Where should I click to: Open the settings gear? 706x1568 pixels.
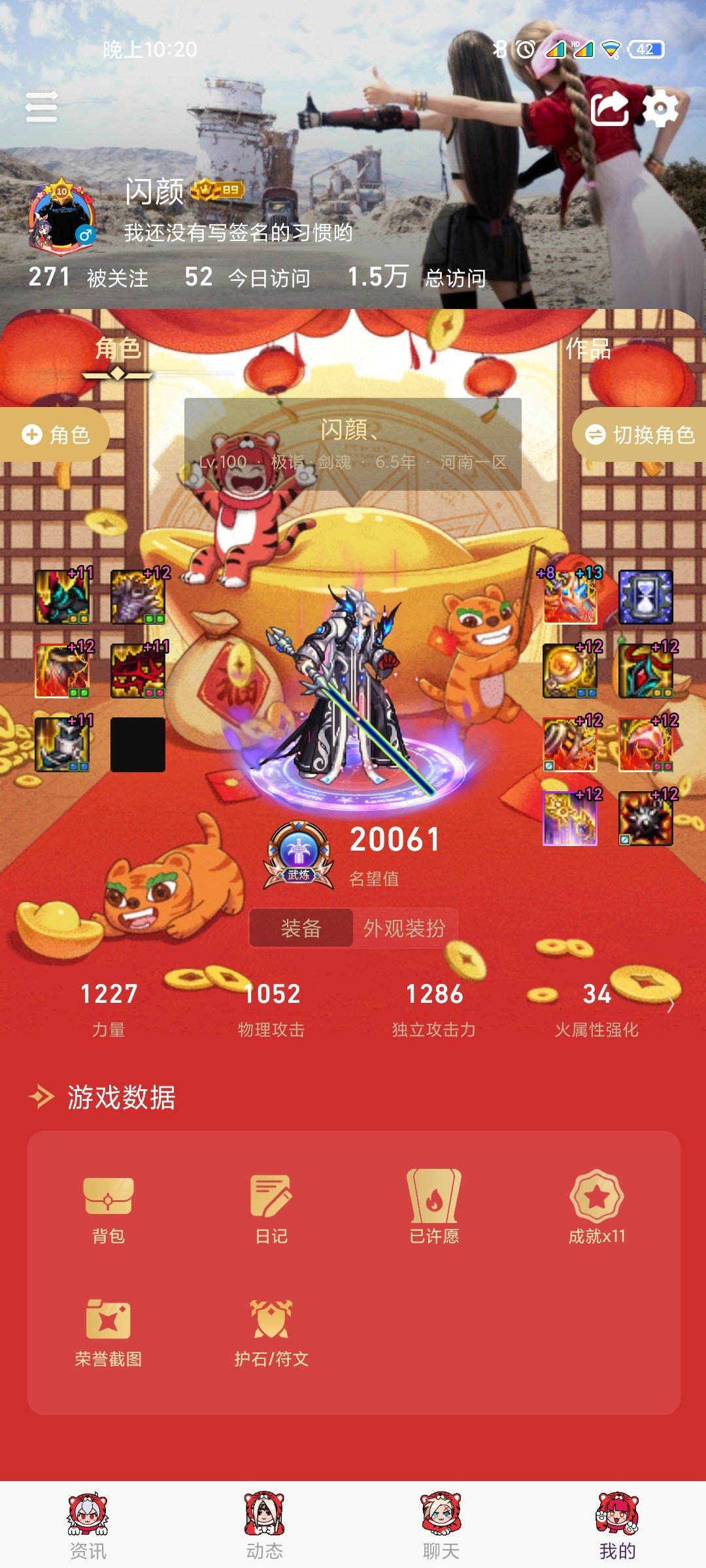(x=660, y=108)
